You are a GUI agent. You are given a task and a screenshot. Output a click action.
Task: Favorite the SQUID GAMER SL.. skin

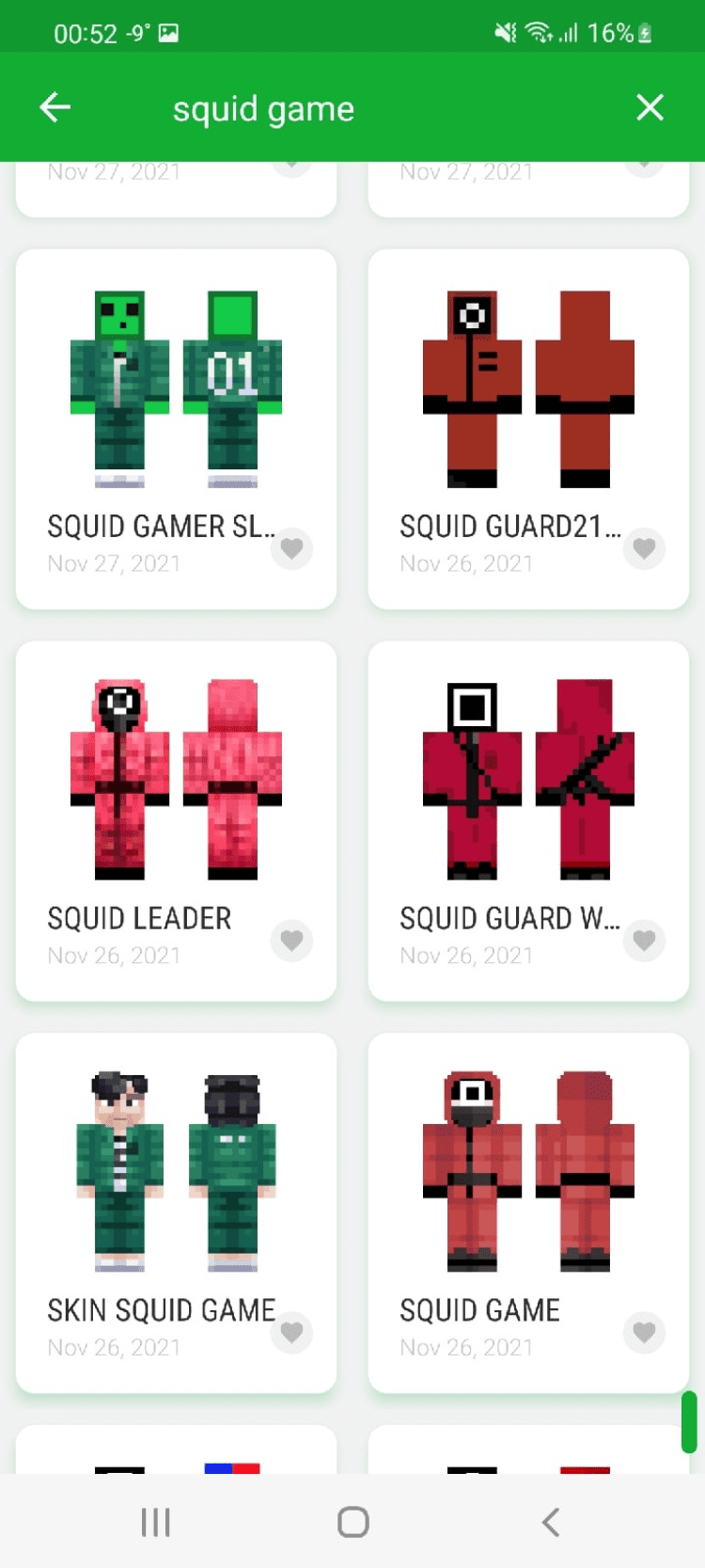[x=291, y=548]
